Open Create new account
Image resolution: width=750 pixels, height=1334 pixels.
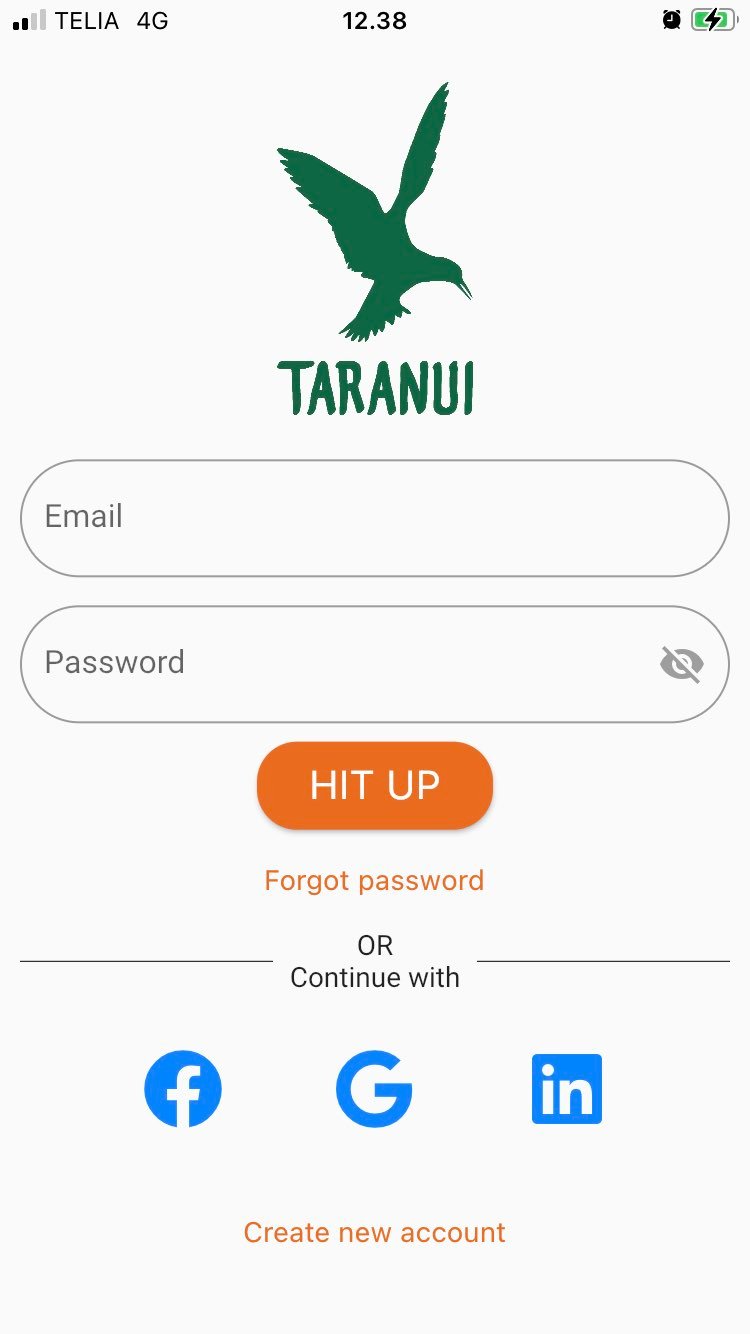tap(375, 1233)
